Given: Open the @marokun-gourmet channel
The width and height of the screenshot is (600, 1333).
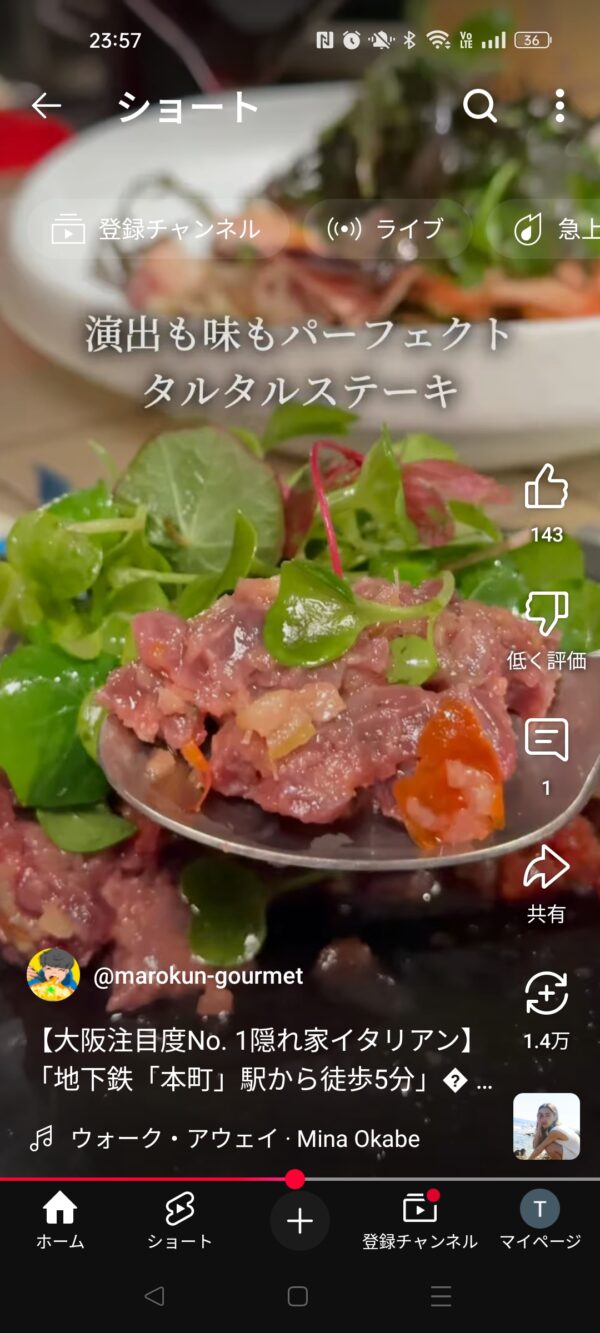Looking at the screenshot, I should pyautogui.click(x=198, y=976).
